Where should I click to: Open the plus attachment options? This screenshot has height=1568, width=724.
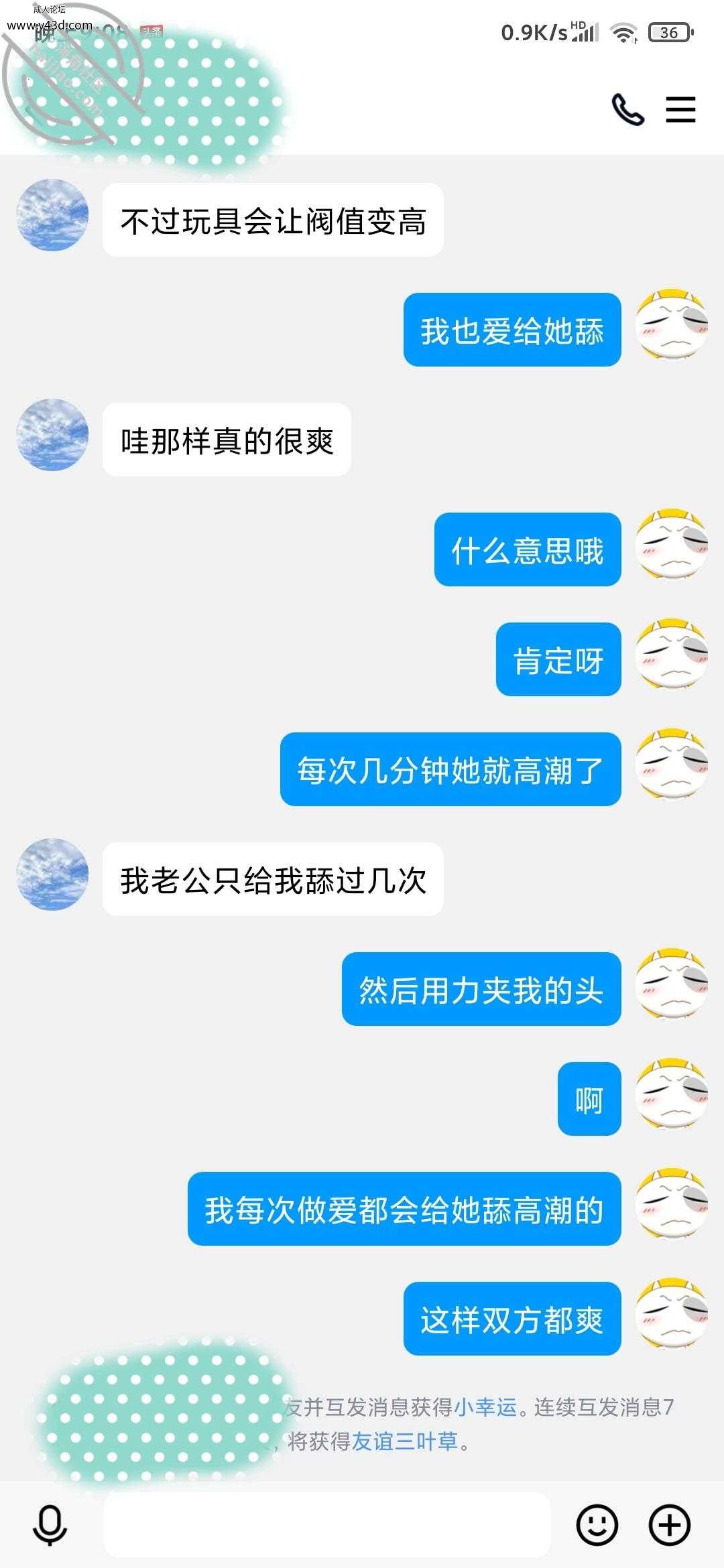pyautogui.click(x=670, y=1524)
